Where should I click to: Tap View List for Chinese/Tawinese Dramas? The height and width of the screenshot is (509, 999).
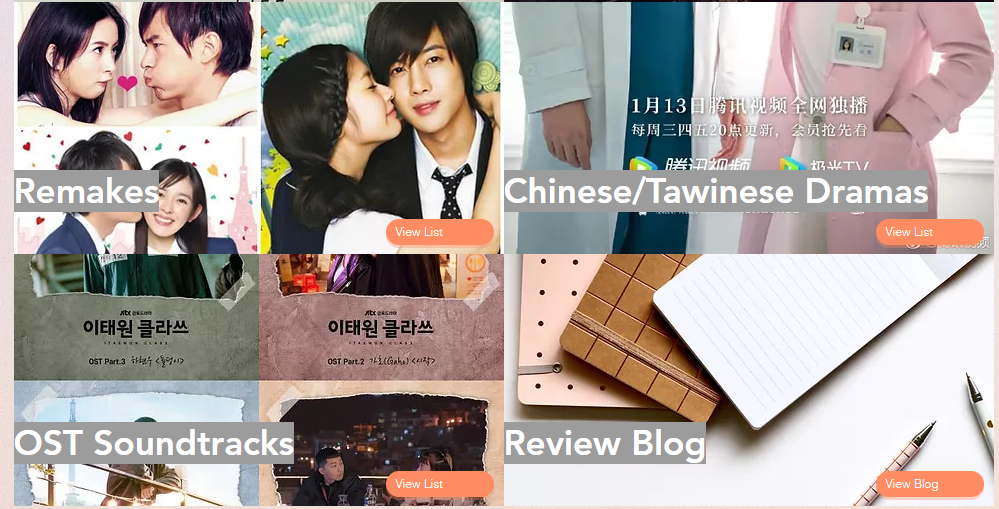click(x=929, y=232)
